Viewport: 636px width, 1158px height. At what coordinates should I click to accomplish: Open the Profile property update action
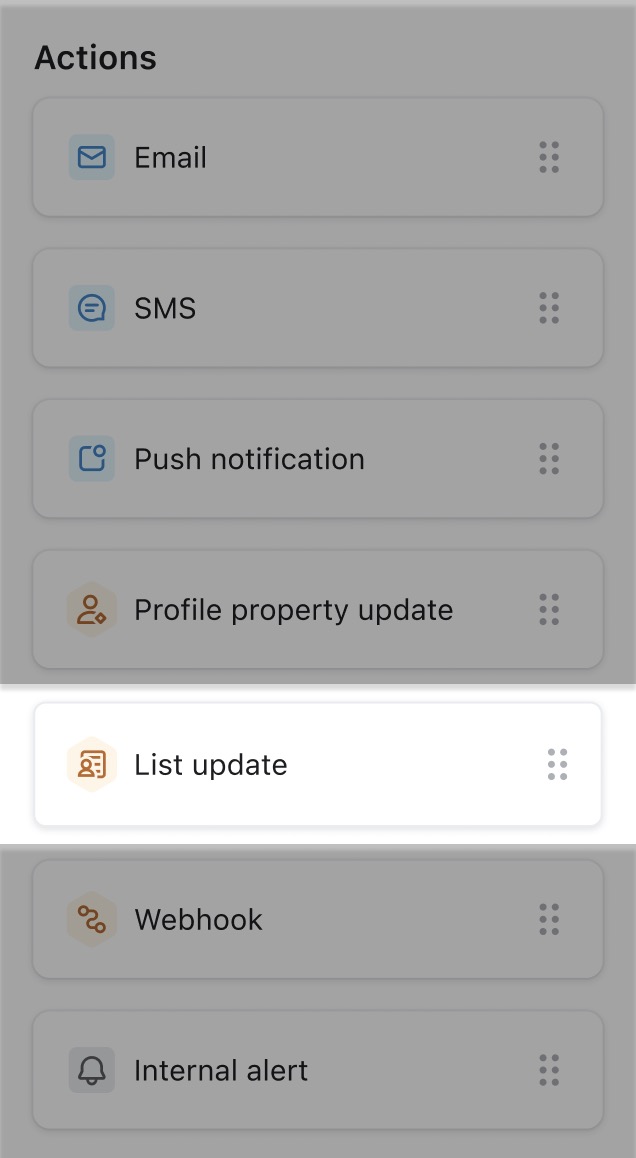(x=317, y=610)
